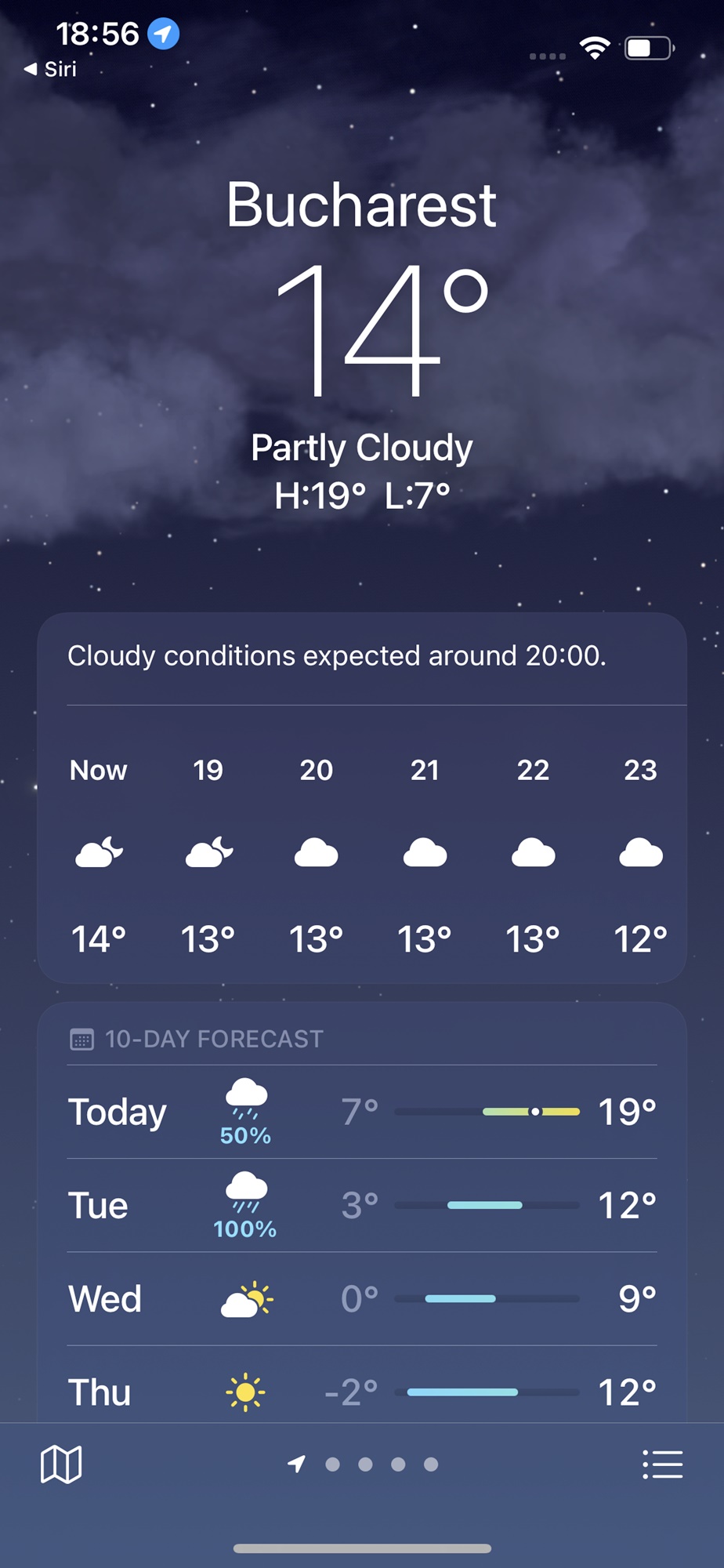This screenshot has height=1568, width=724.
Task: View Wednesday's forecast details
Action: click(x=362, y=1298)
